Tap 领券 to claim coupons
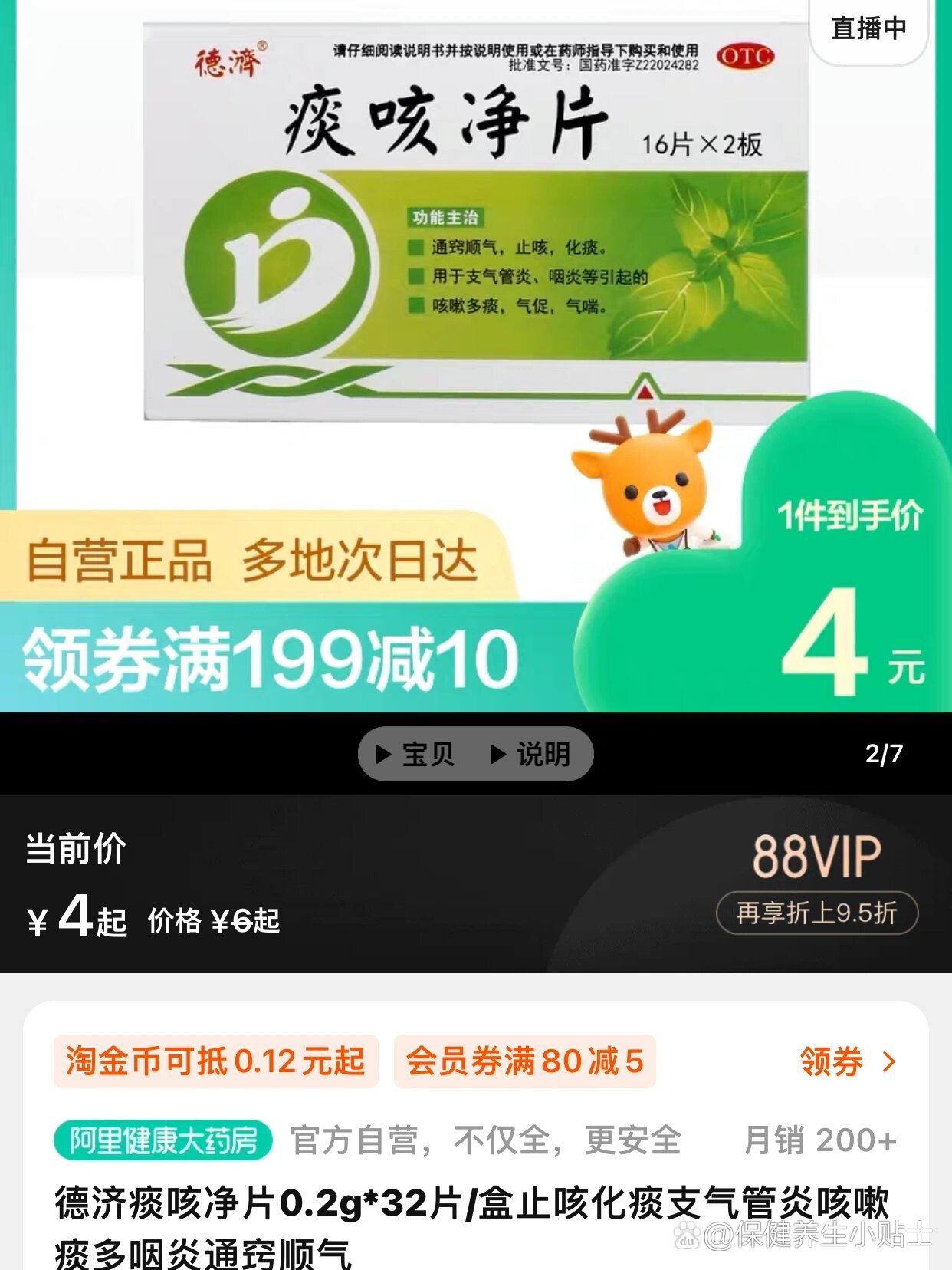 [x=846, y=1061]
